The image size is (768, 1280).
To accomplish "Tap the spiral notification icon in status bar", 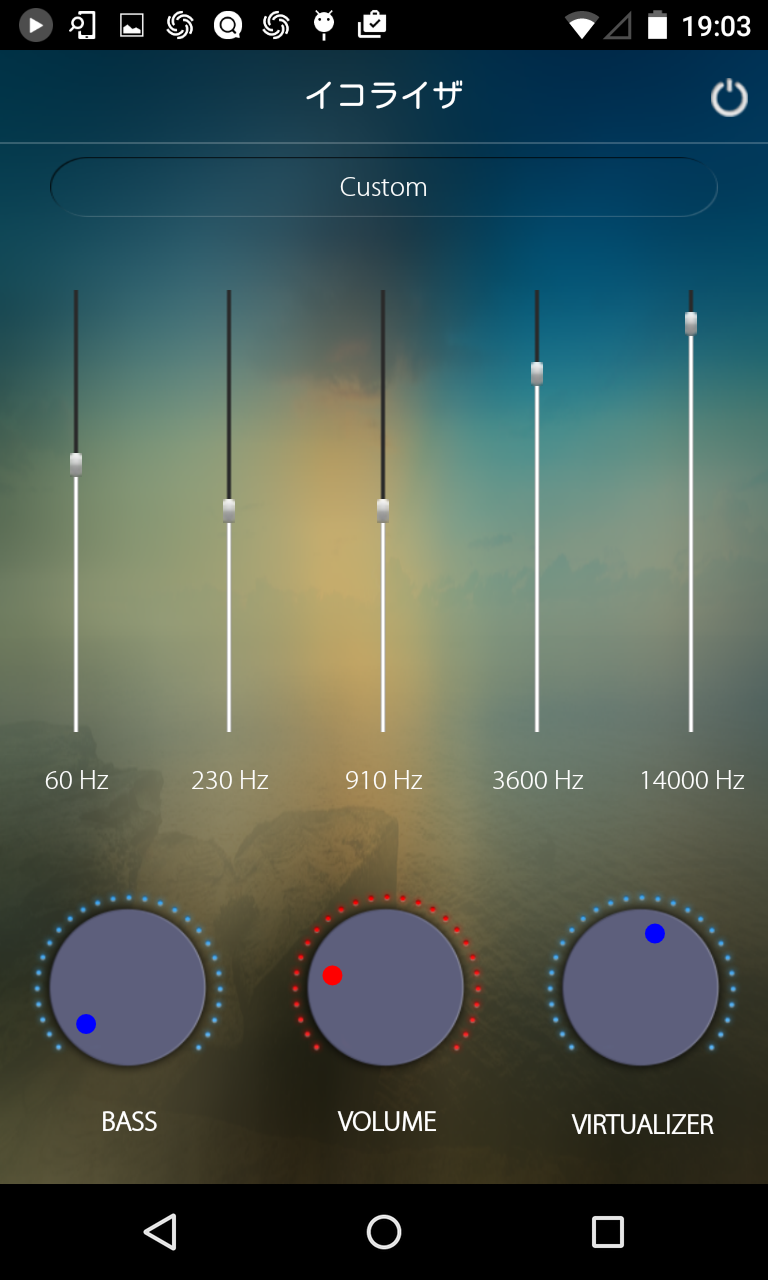I will pyautogui.click(x=180, y=24).
